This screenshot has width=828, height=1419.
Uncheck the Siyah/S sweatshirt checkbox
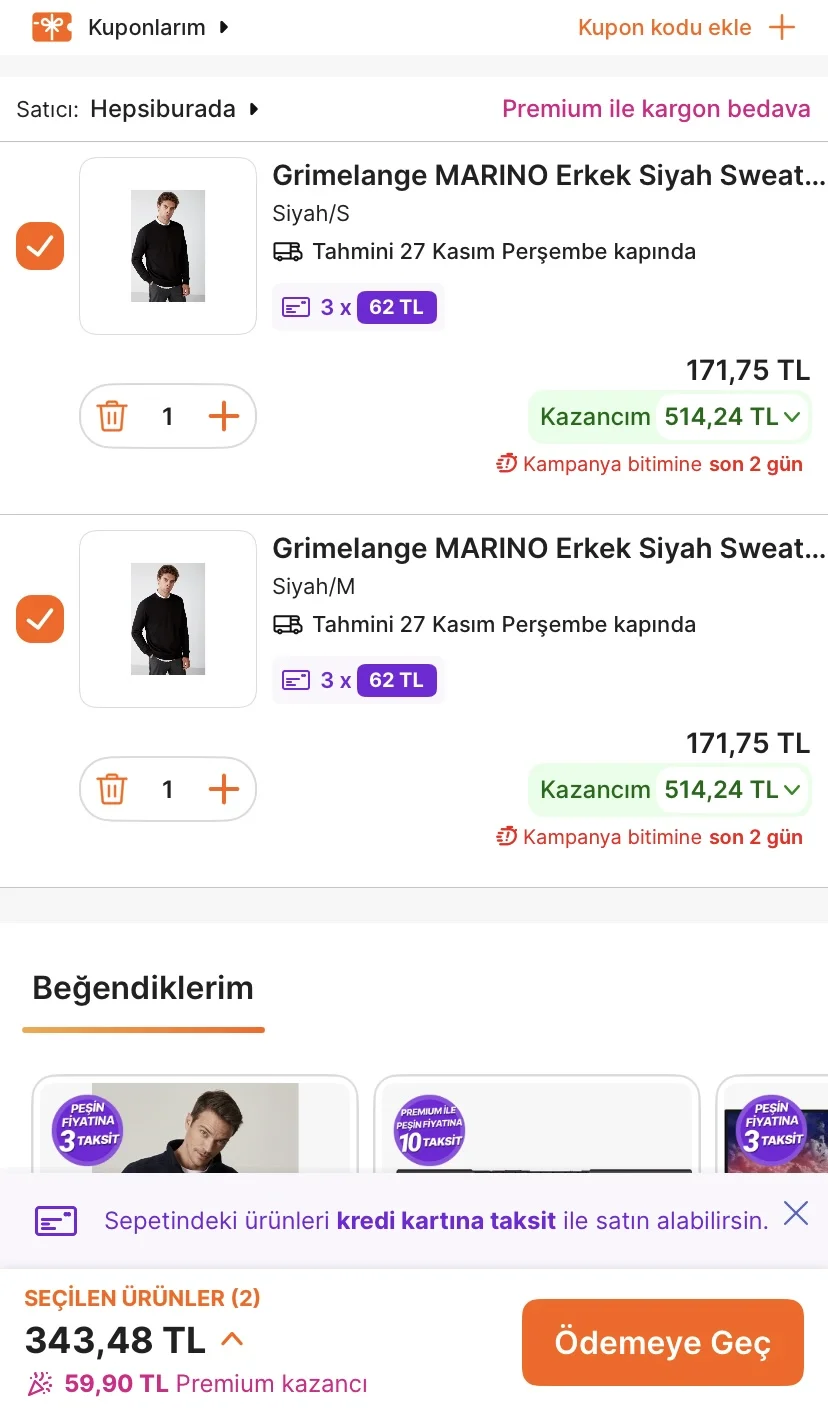click(40, 246)
